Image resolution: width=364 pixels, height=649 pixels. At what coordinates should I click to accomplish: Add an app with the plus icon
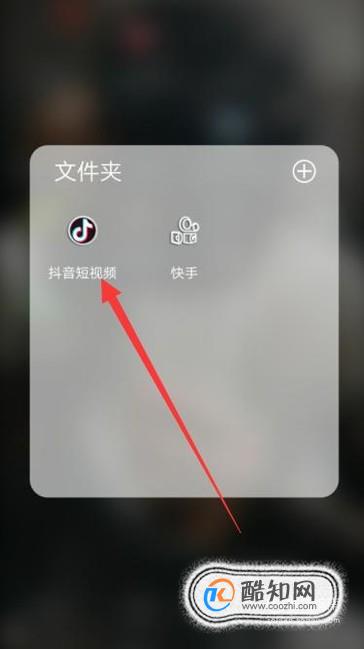(304, 171)
